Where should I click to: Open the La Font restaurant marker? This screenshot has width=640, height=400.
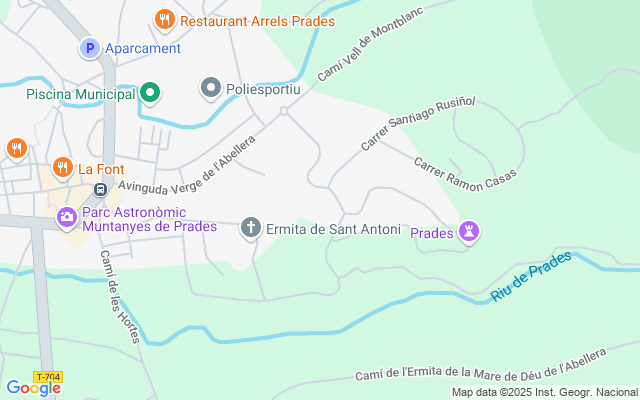tap(62, 167)
